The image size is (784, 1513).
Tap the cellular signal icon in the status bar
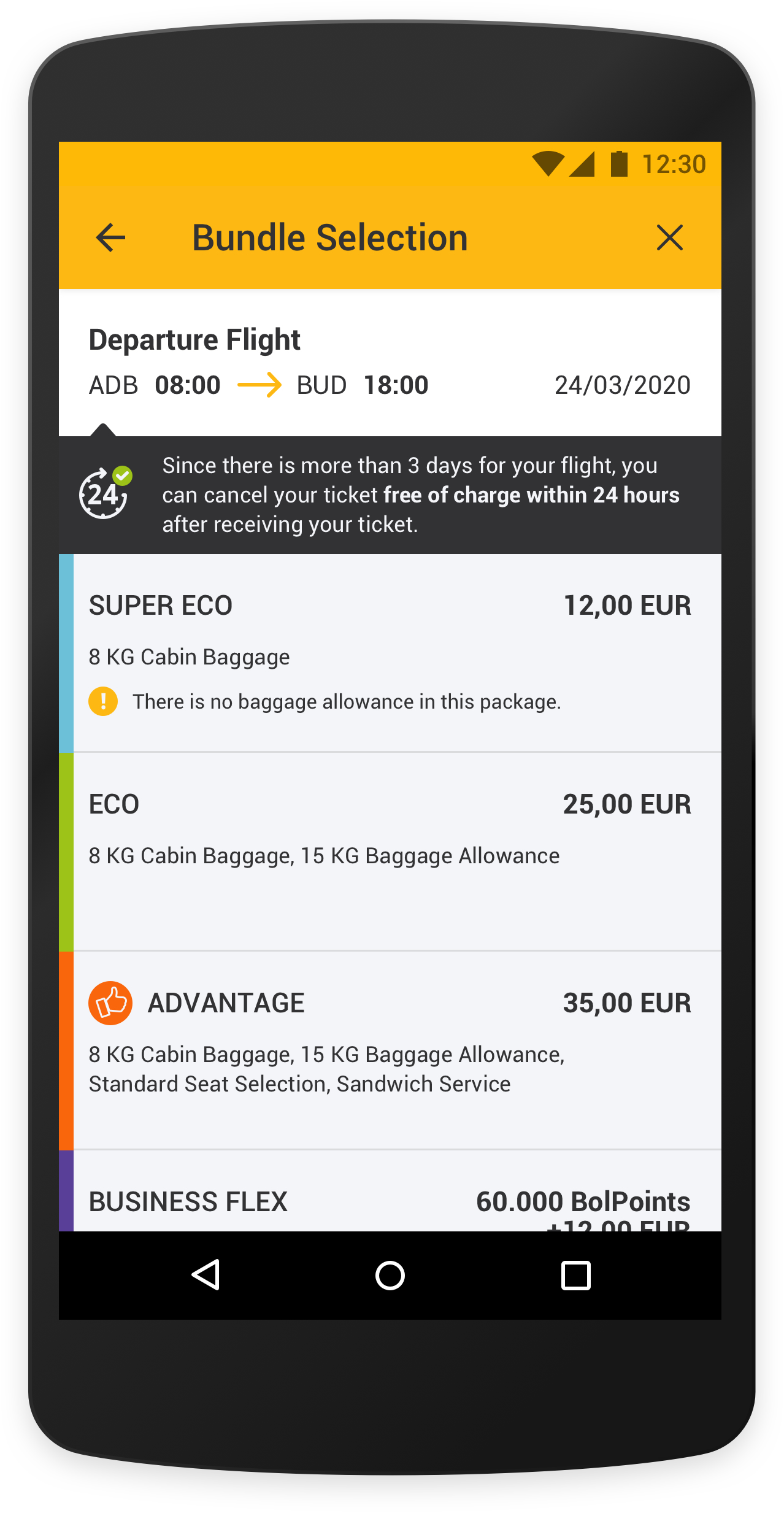click(582, 163)
